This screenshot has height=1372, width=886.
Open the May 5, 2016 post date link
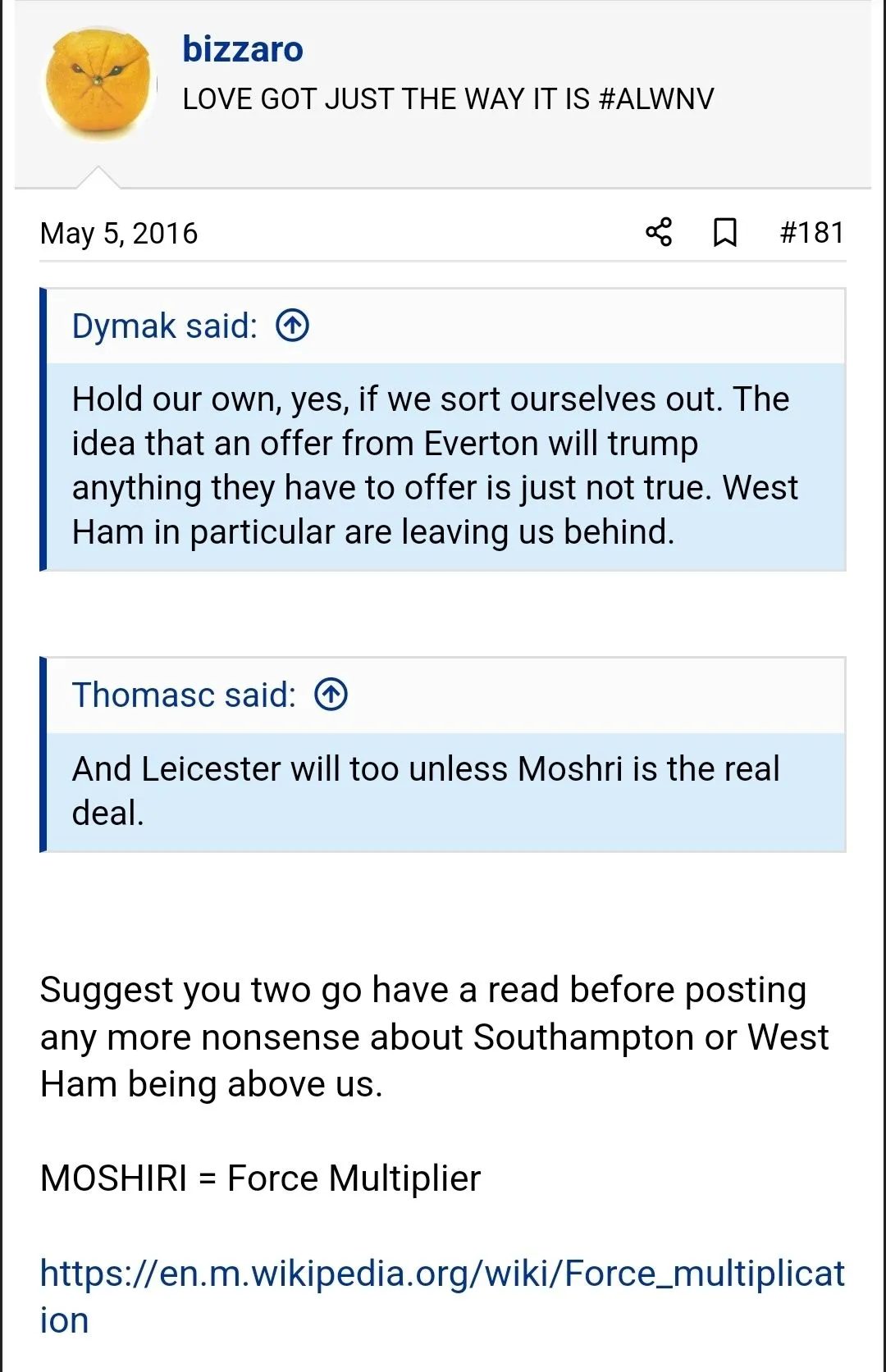point(119,234)
